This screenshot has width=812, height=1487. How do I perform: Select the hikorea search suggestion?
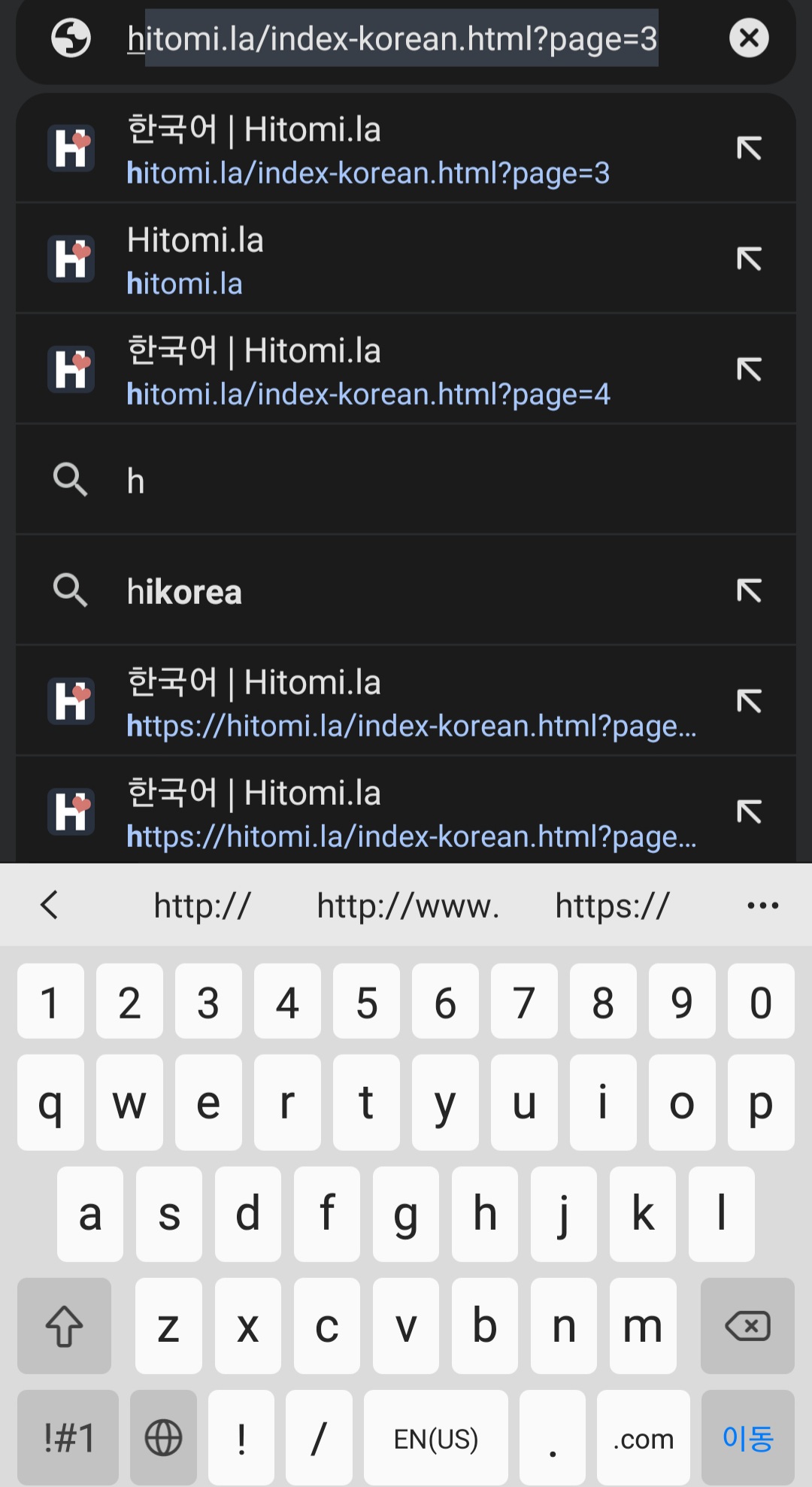406,590
